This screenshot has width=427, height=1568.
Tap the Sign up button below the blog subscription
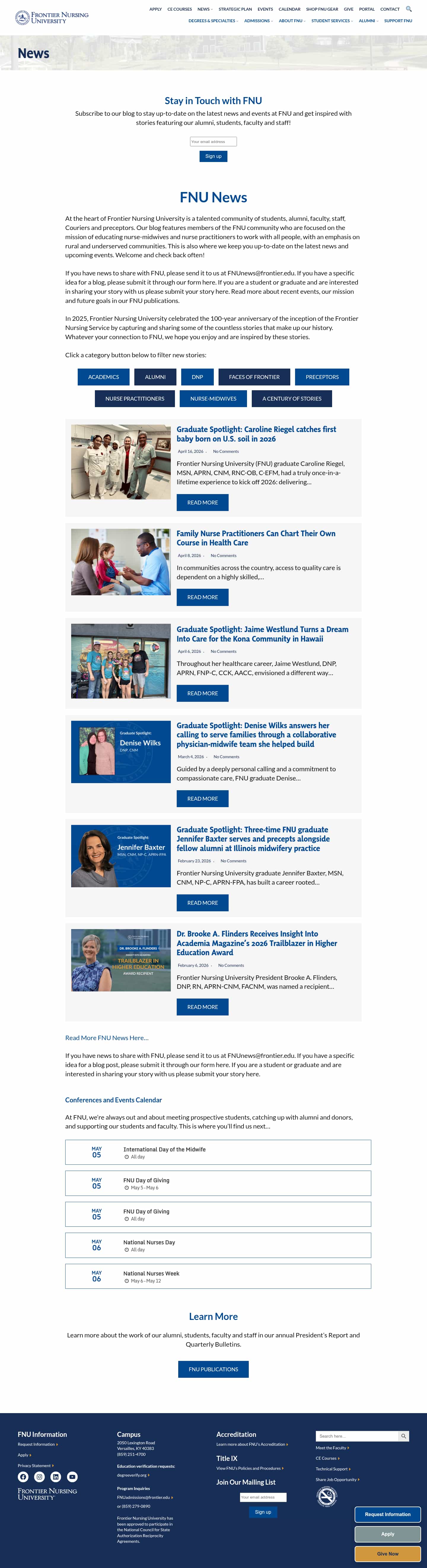(x=213, y=156)
